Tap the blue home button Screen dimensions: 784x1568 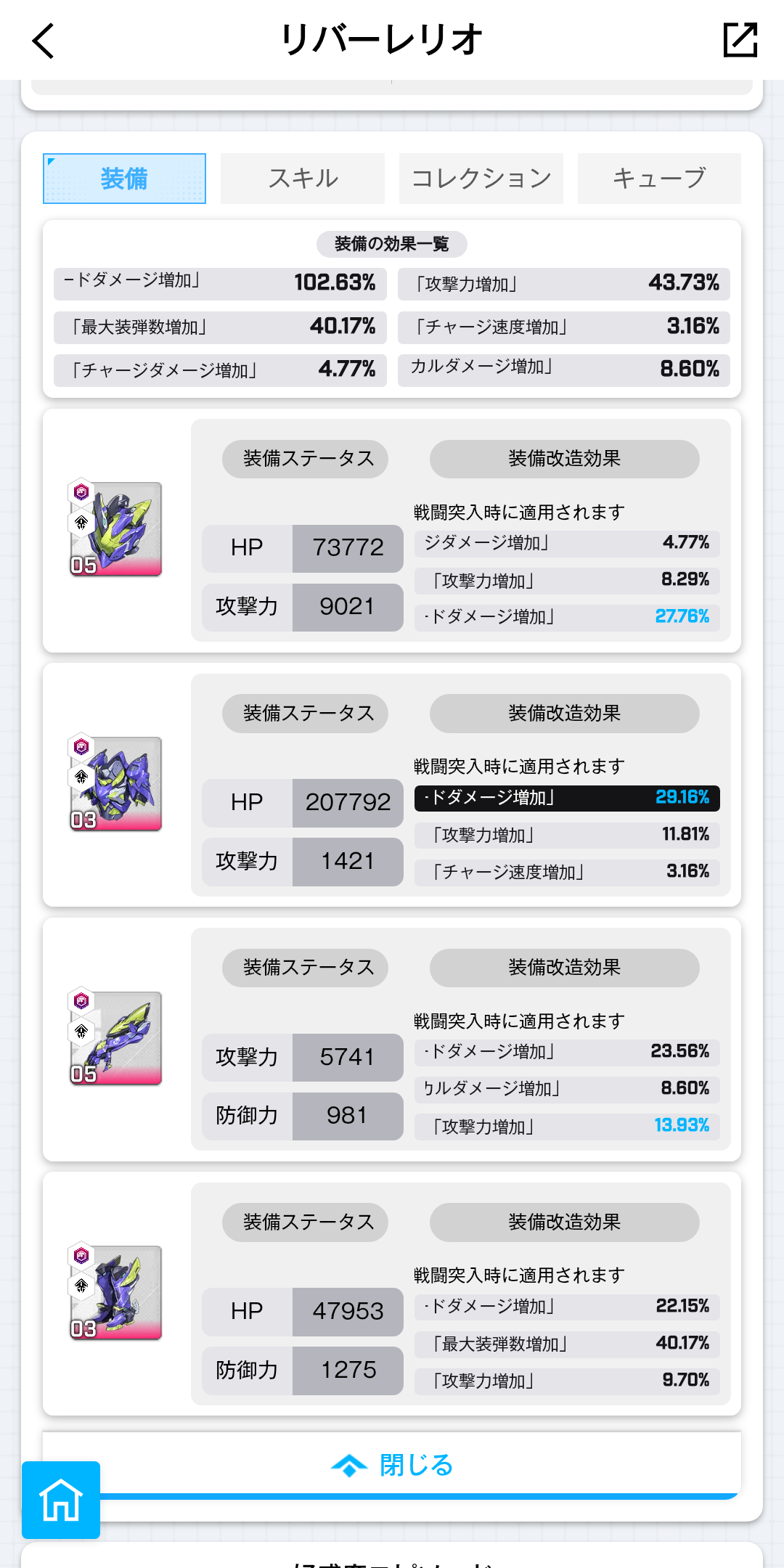coord(61,1500)
